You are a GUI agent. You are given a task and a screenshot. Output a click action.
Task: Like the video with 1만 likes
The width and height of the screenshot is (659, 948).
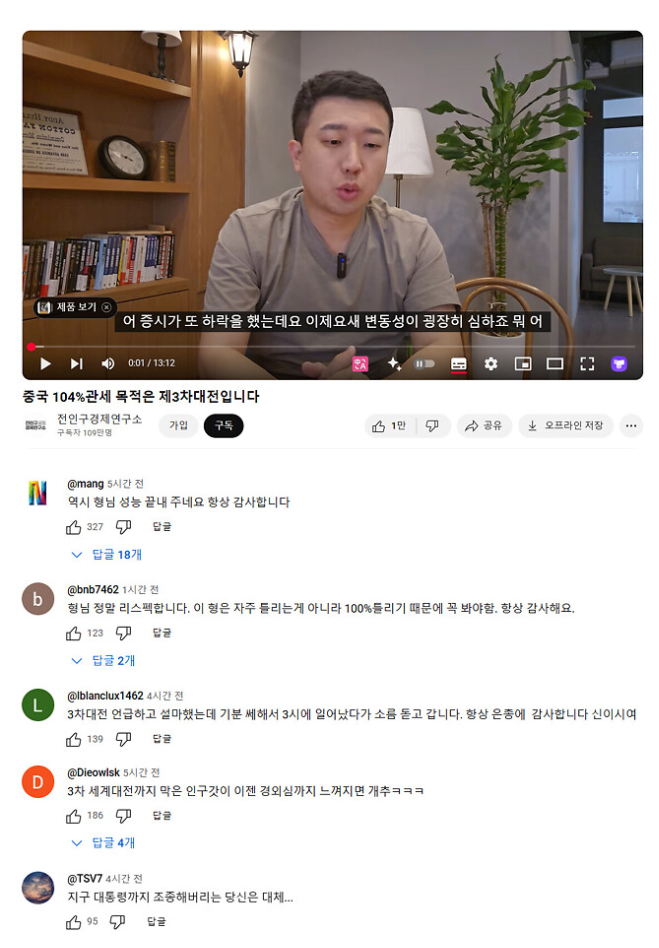coord(389,426)
